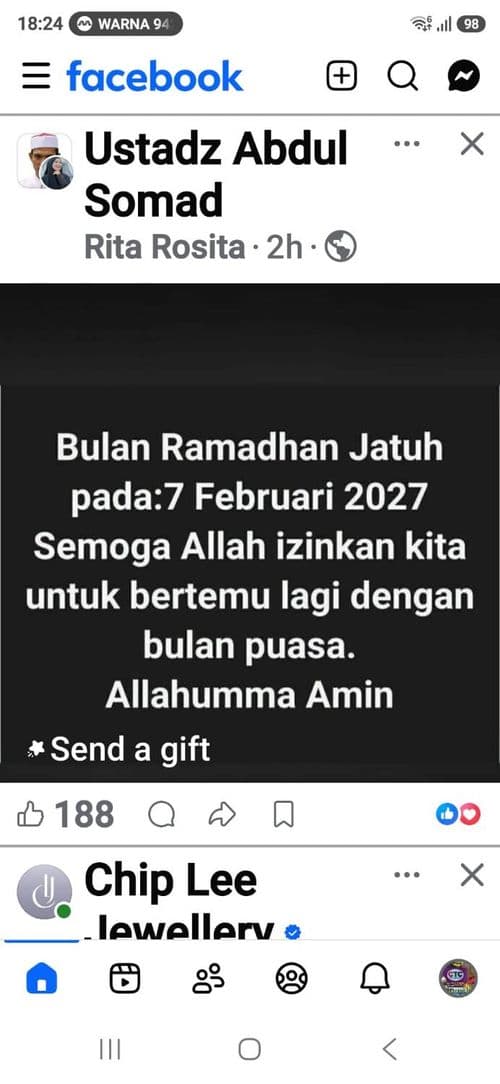Open the notifications bell tab
The height and width of the screenshot is (1084, 500).
[x=375, y=978]
